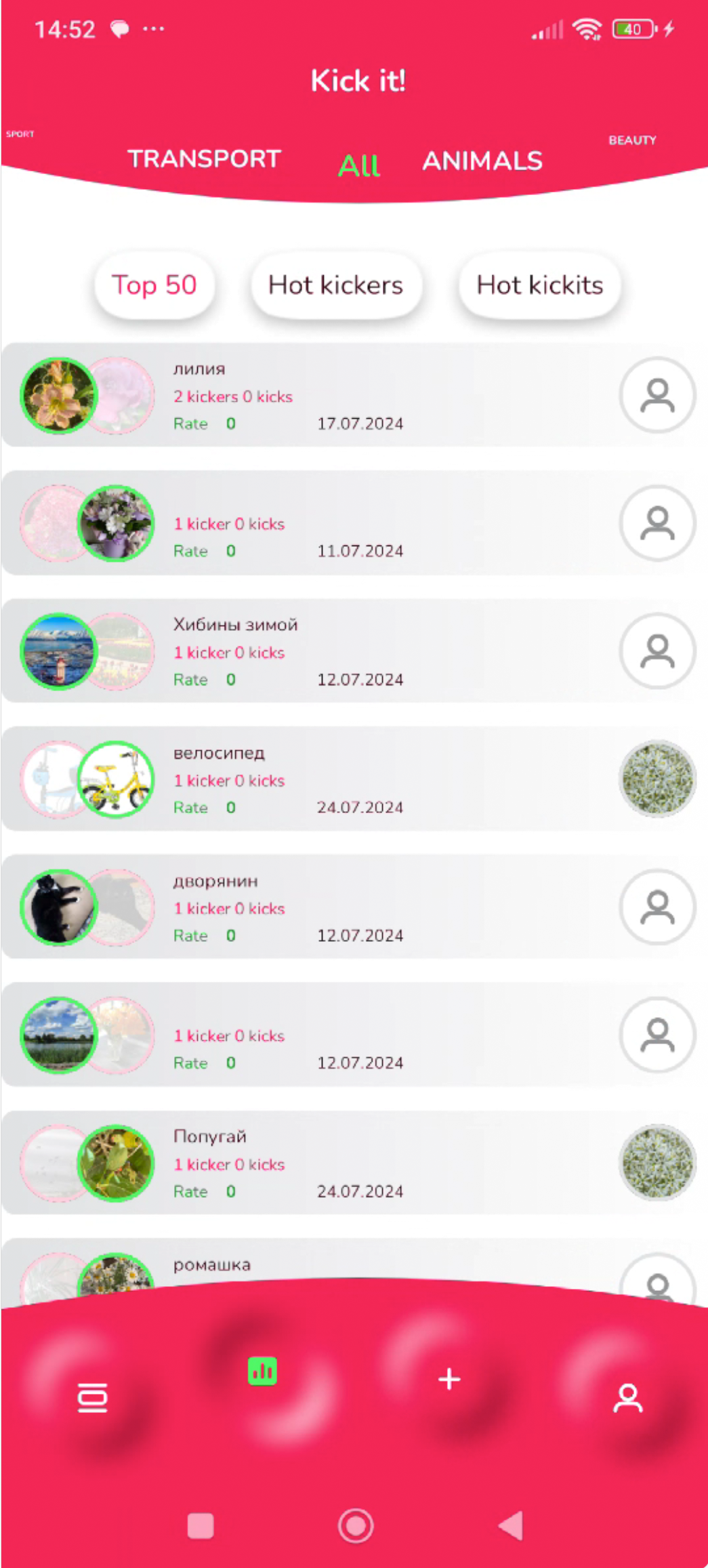
Task: Select the SPORT category
Action: [20, 134]
